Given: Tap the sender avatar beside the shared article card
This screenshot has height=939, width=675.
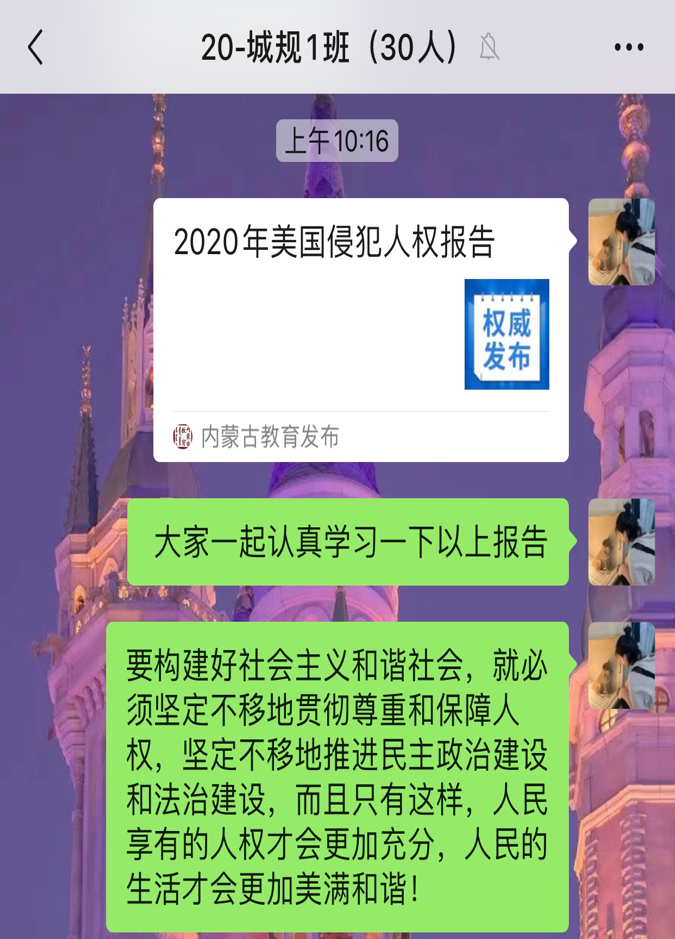Looking at the screenshot, I should 621,242.
